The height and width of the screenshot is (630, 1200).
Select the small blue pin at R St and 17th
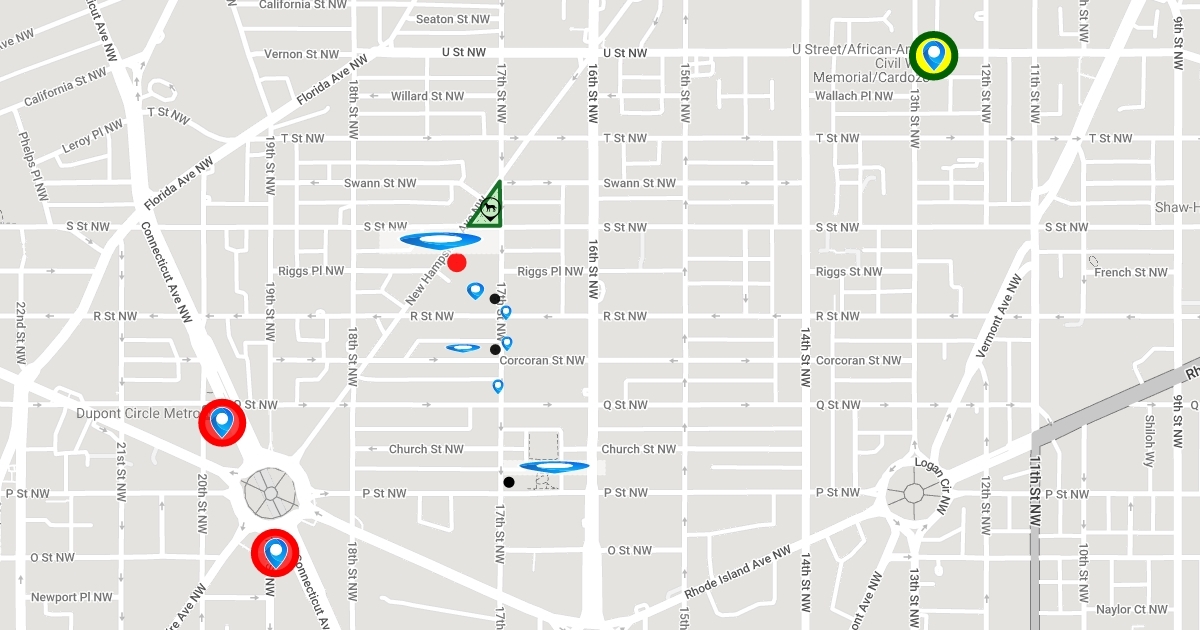tap(506, 312)
